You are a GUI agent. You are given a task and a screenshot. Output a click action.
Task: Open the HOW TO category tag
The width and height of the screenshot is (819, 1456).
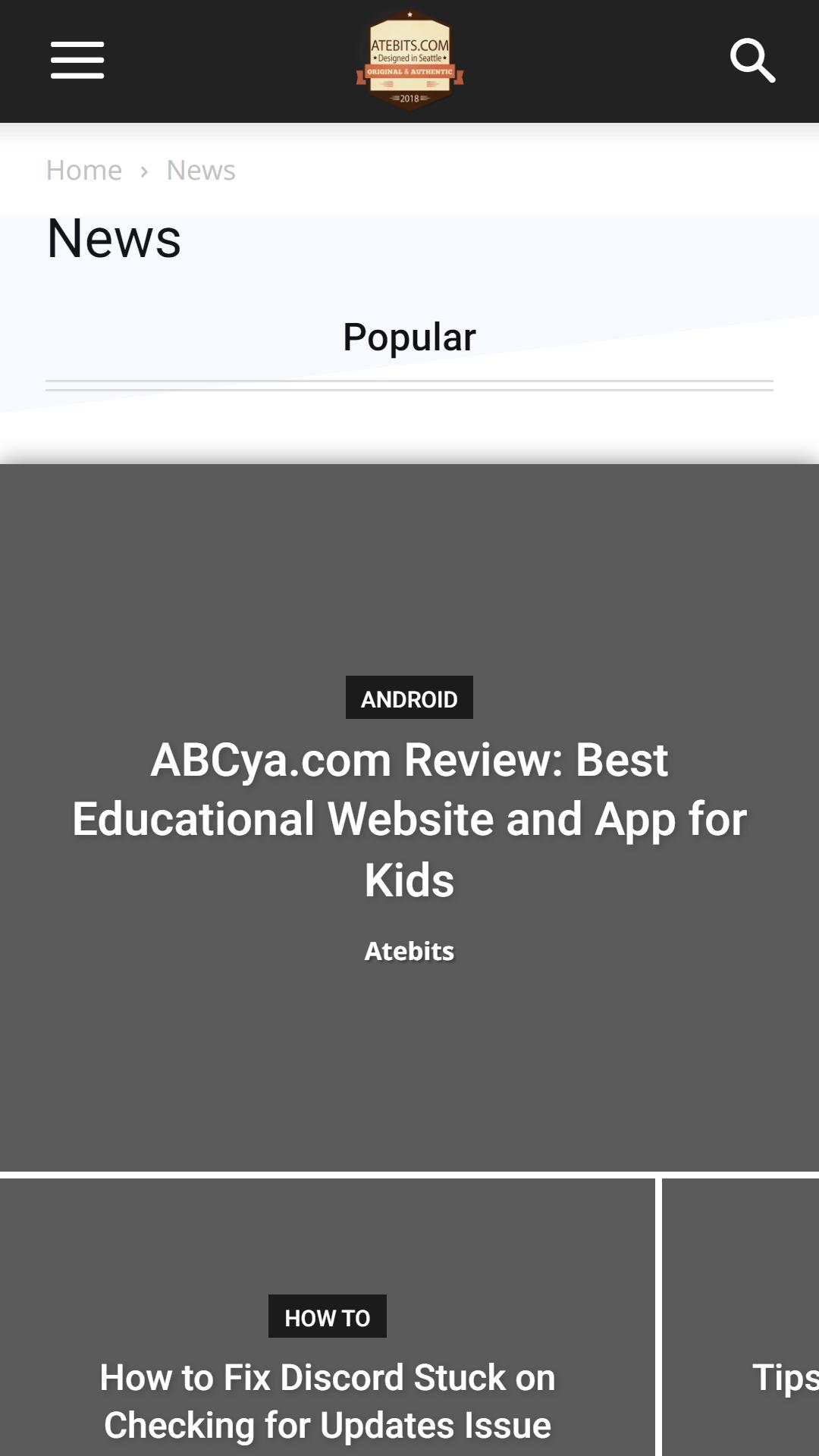(328, 1316)
